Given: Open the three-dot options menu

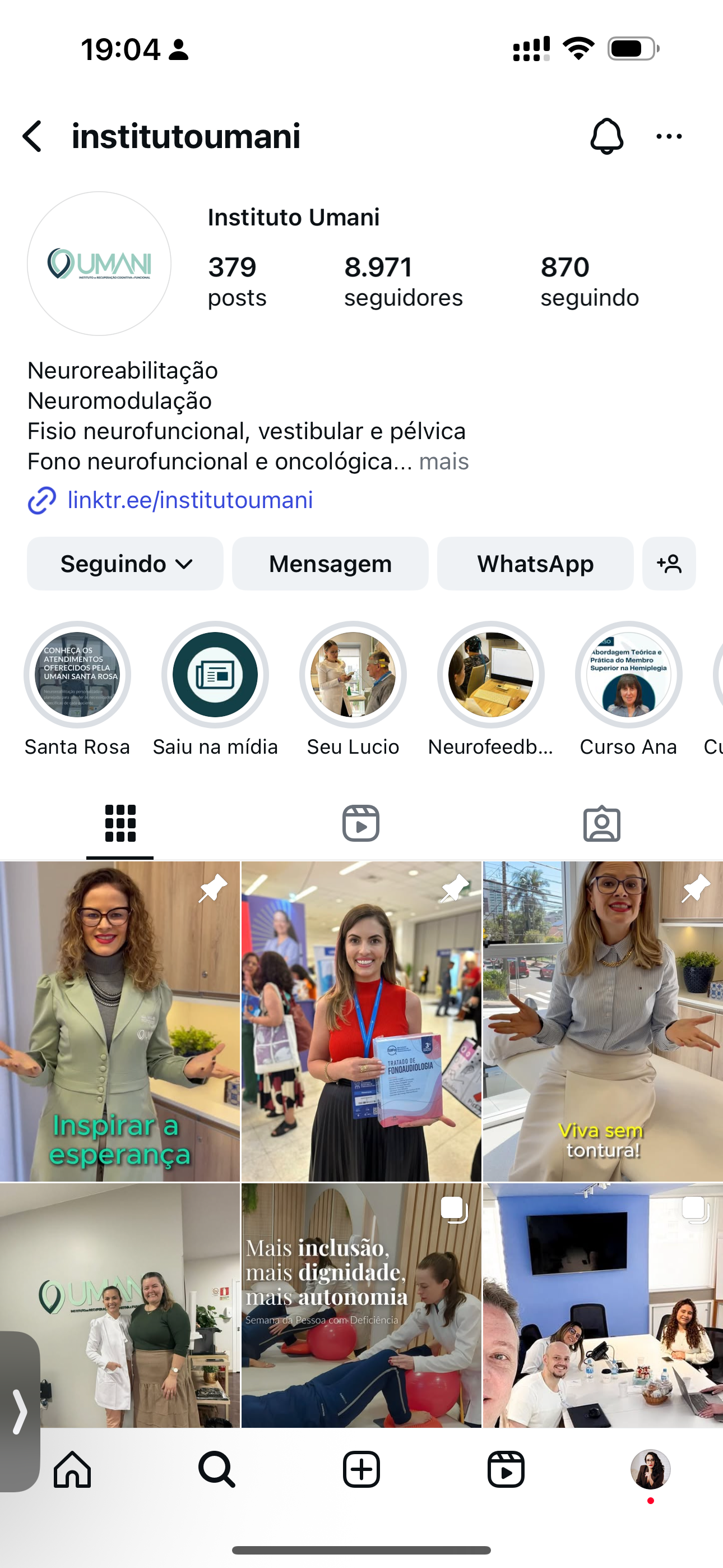Looking at the screenshot, I should coord(669,136).
